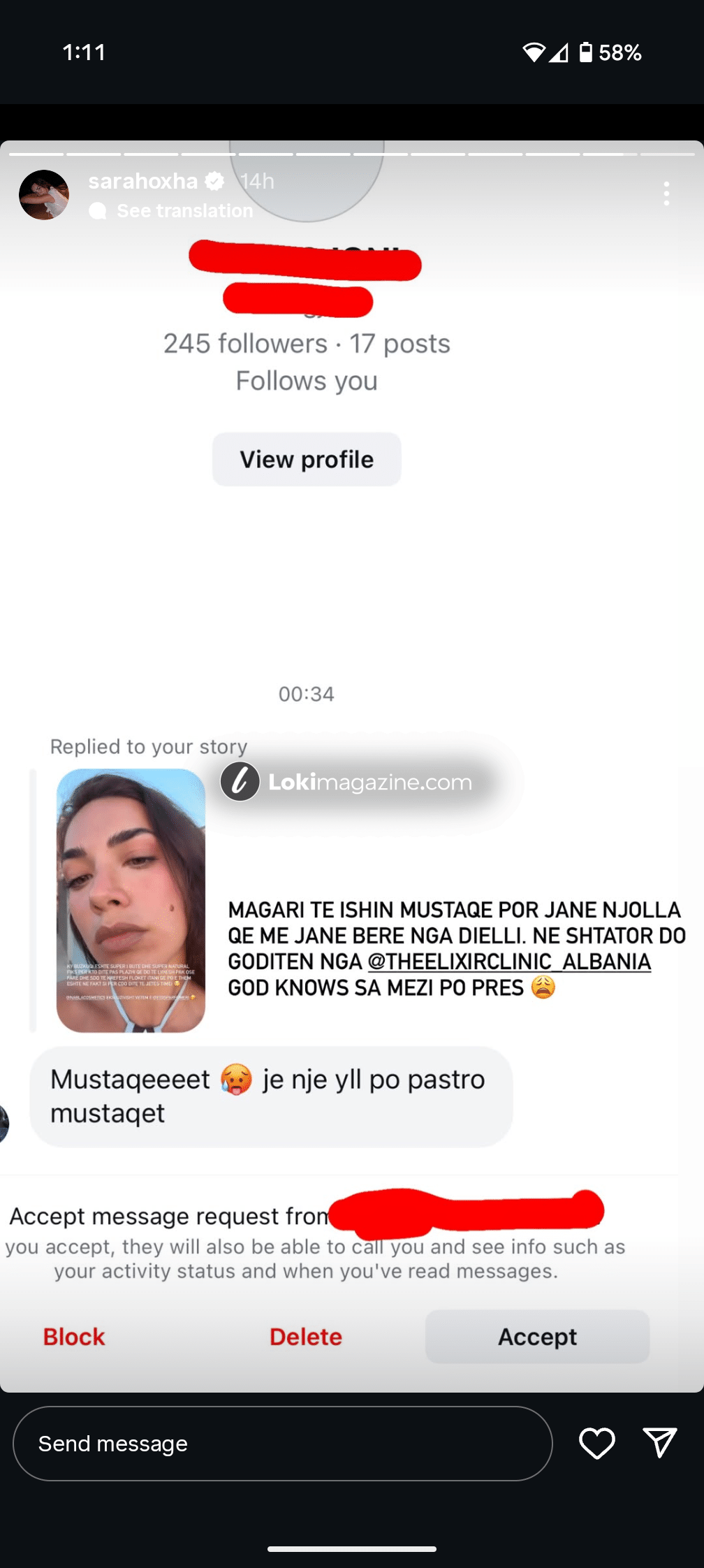Like this story with the heart
The width and height of the screenshot is (704, 1568).
pyautogui.click(x=597, y=1443)
